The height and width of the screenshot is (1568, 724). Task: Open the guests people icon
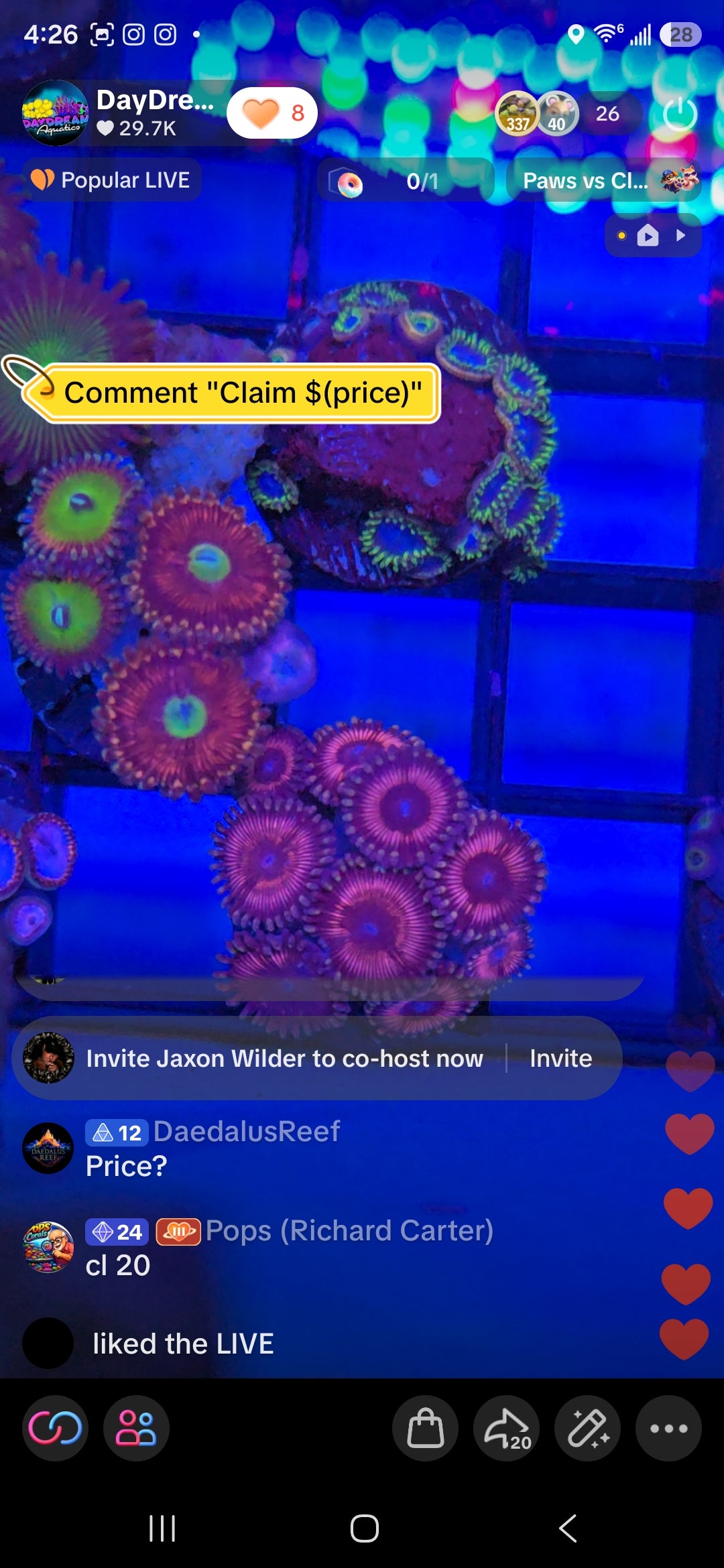point(136,1429)
